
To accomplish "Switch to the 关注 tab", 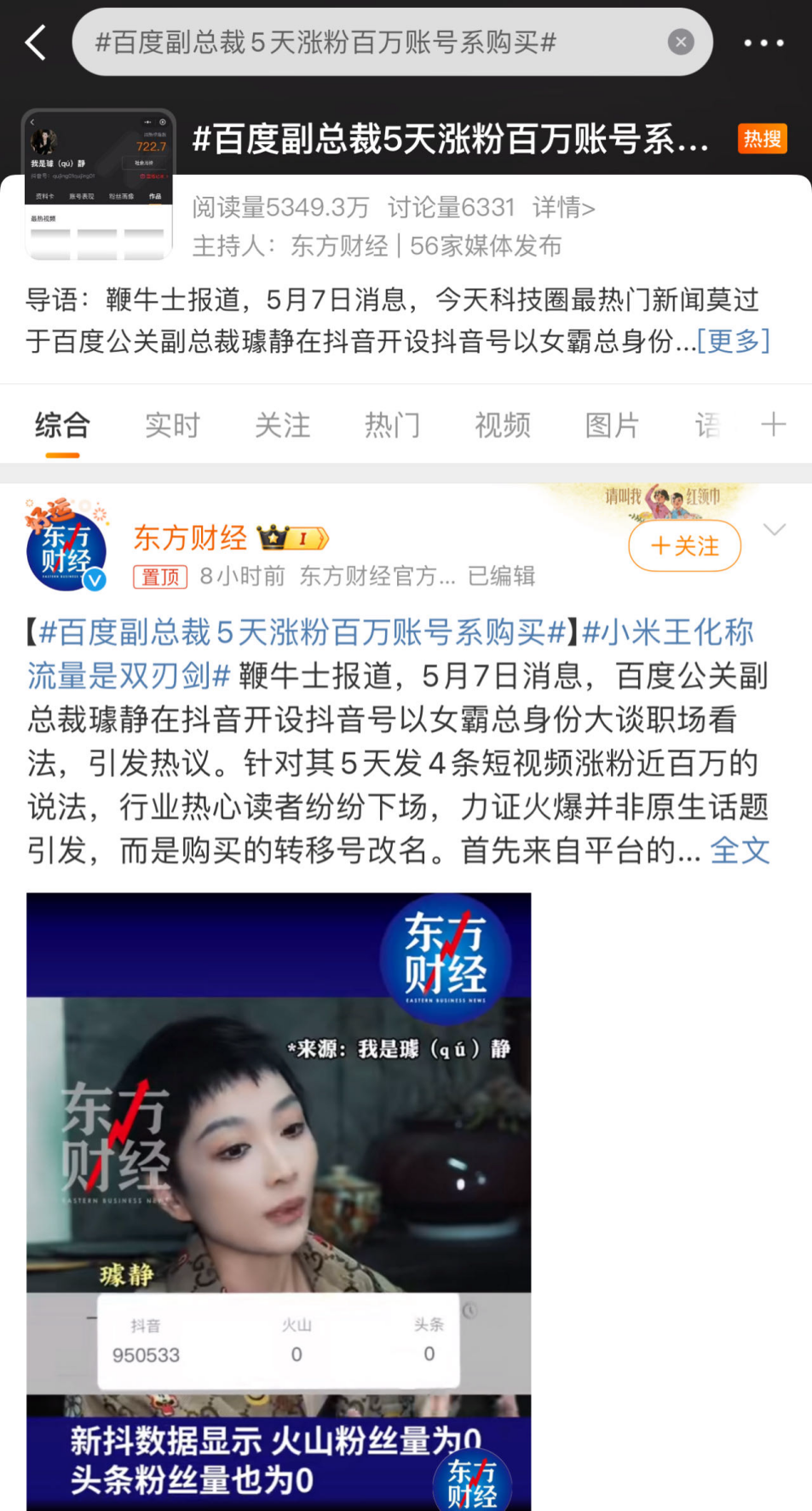I will [282, 424].
